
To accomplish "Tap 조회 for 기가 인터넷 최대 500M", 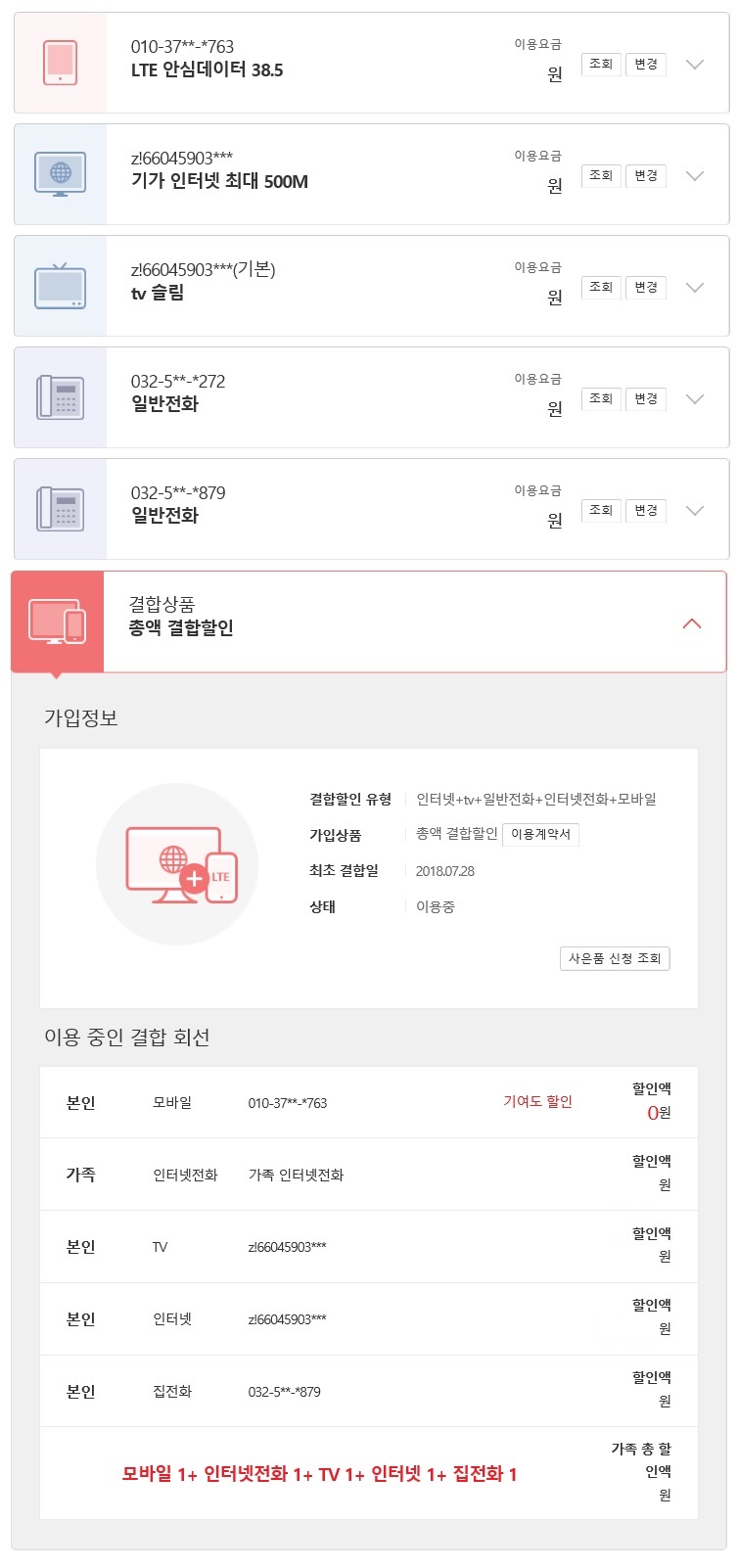I will 601,176.
